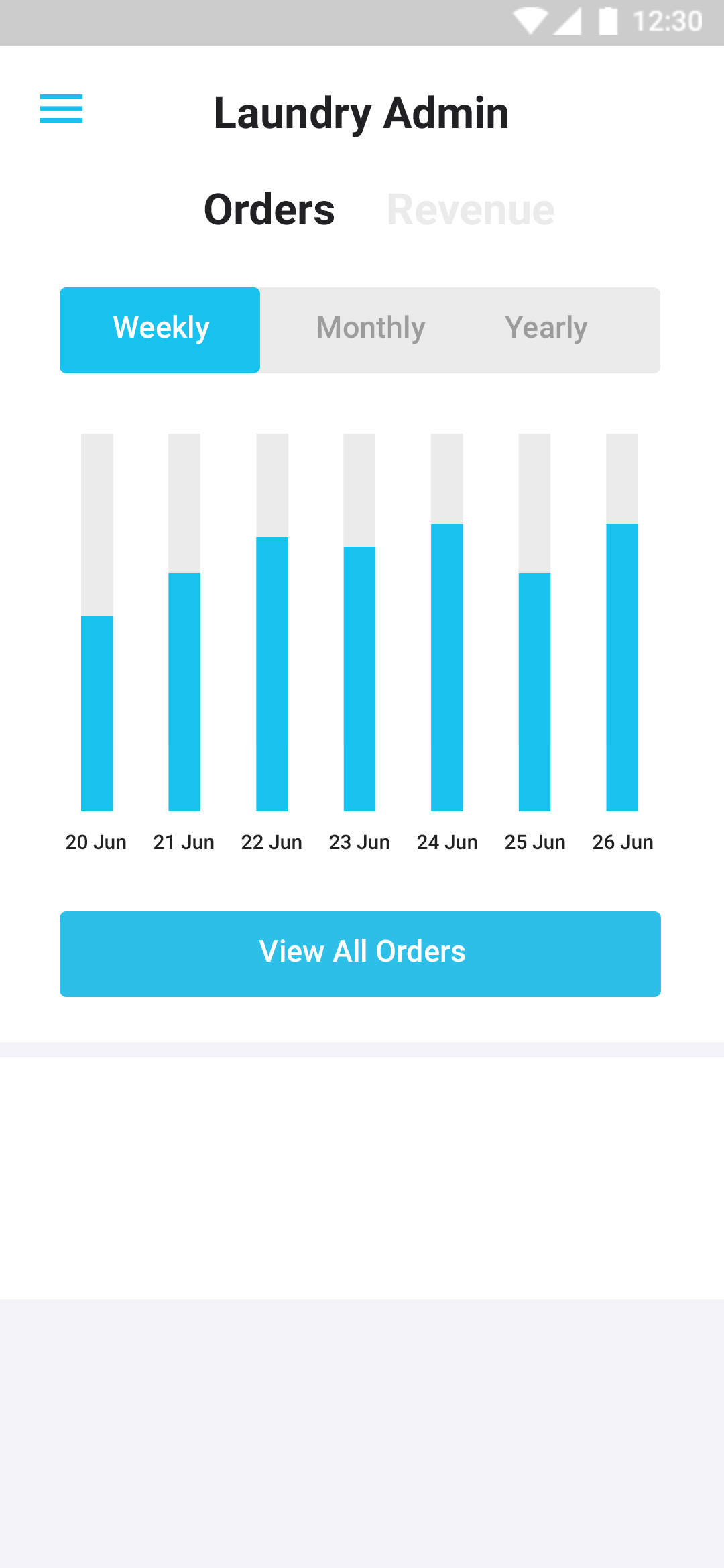Switch to the Revenue tab
The height and width of the screenshot is (1568, 724).
(471, 209)
